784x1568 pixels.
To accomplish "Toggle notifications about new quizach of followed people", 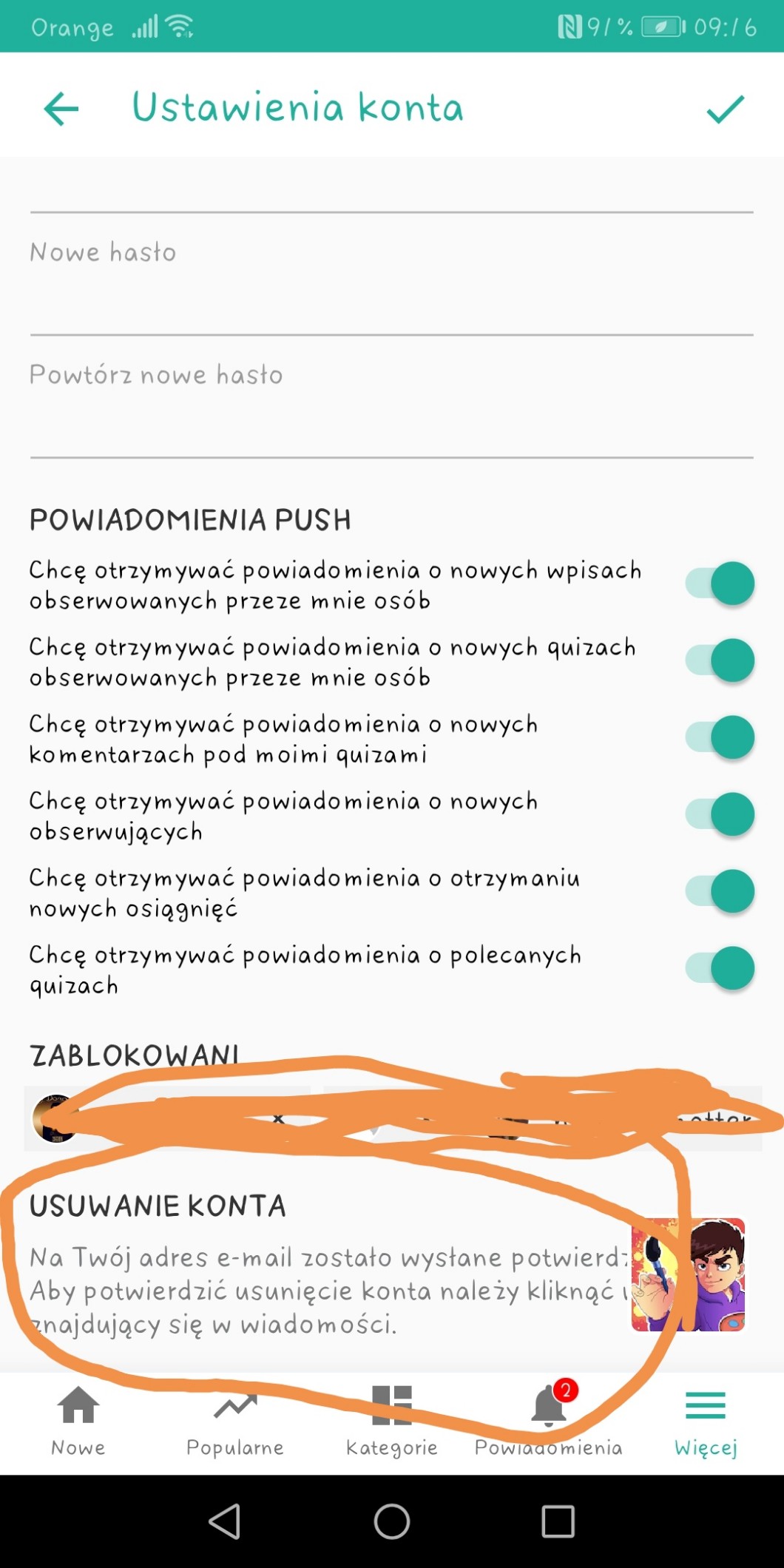I will coord(720,660).
